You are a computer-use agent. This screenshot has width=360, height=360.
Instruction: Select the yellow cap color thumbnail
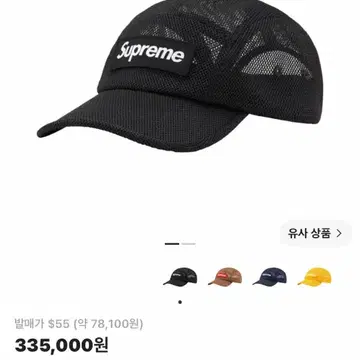pos(315,276)
